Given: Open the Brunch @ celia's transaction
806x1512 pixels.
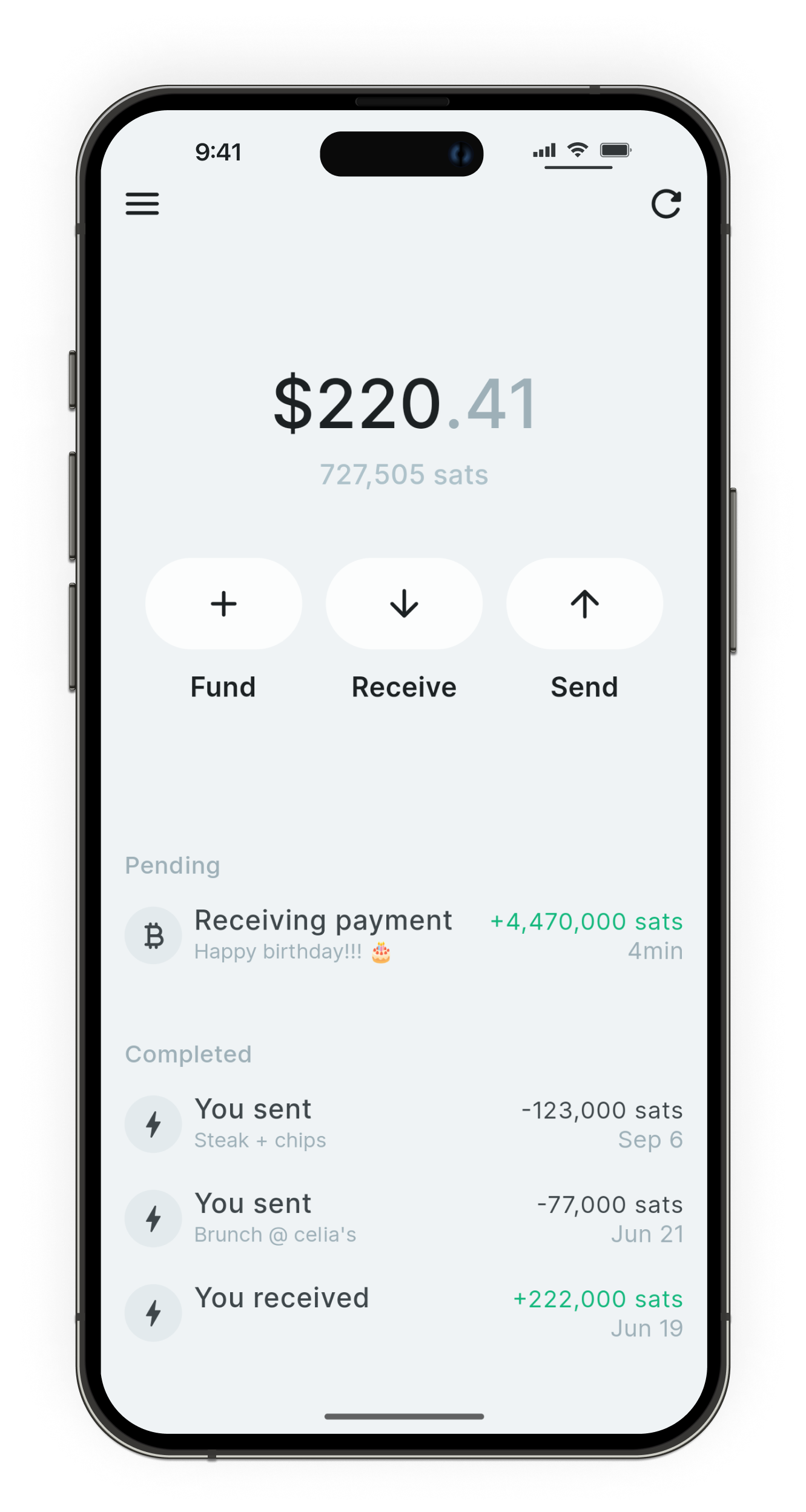Looking at the screenshot, I should 403,1218.
